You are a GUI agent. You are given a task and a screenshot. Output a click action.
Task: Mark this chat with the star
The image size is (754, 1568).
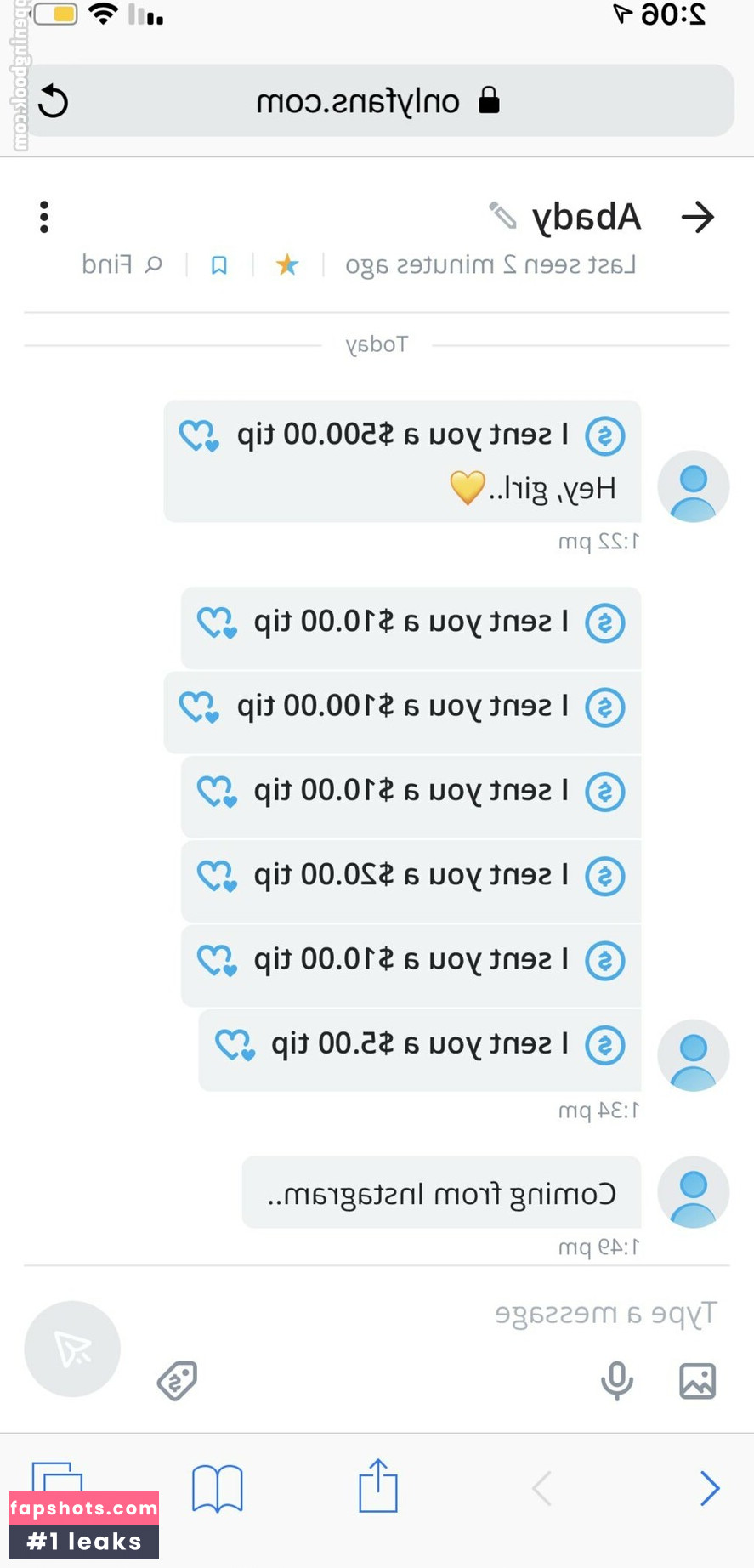(x=287, y=265)
